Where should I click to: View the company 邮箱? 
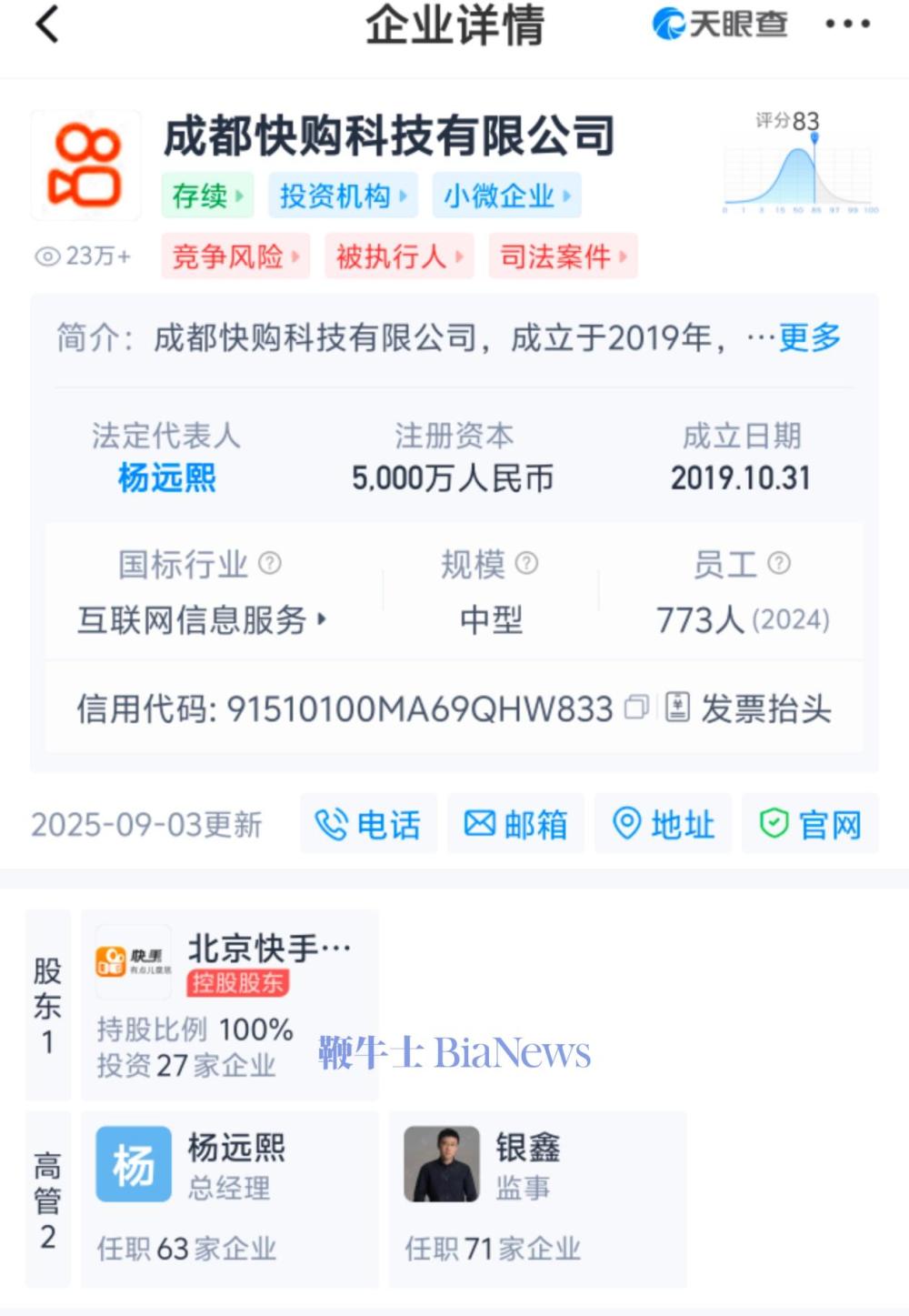515,824
